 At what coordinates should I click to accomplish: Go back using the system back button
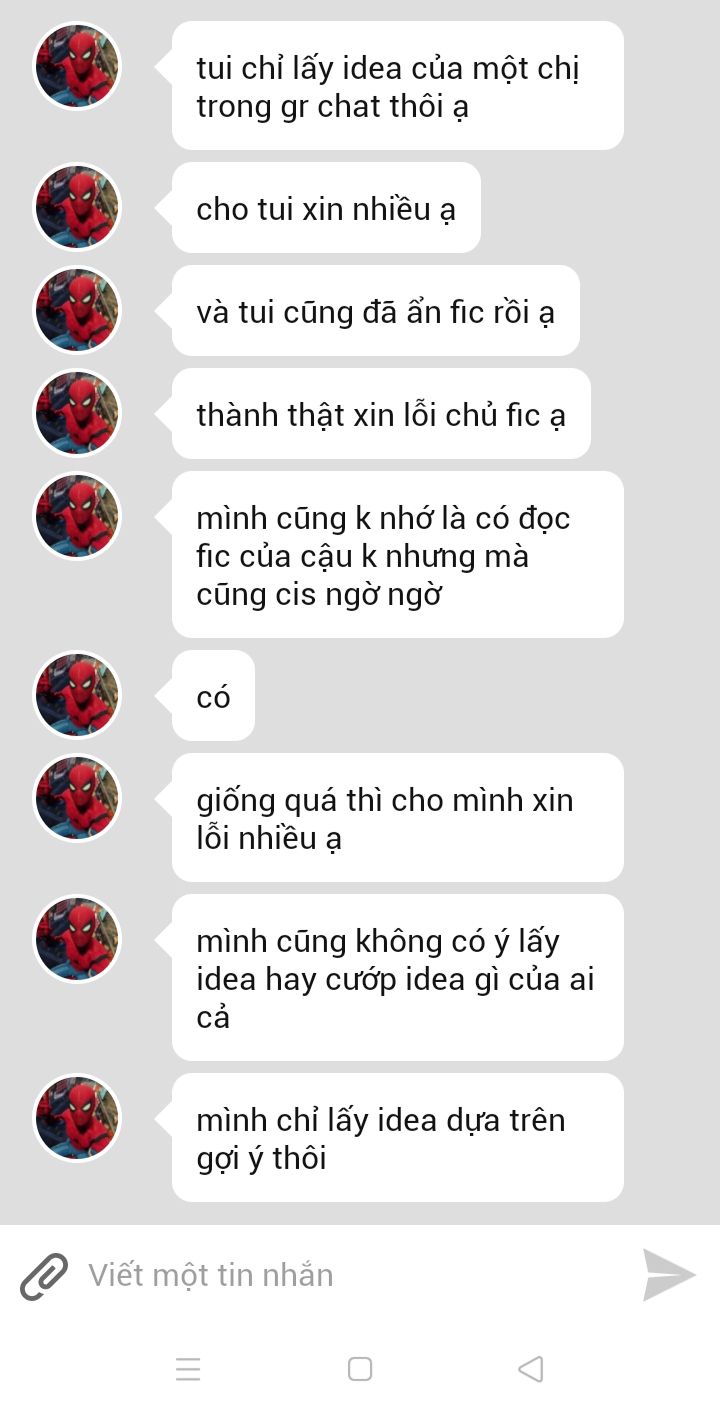tap(531, 1369)
